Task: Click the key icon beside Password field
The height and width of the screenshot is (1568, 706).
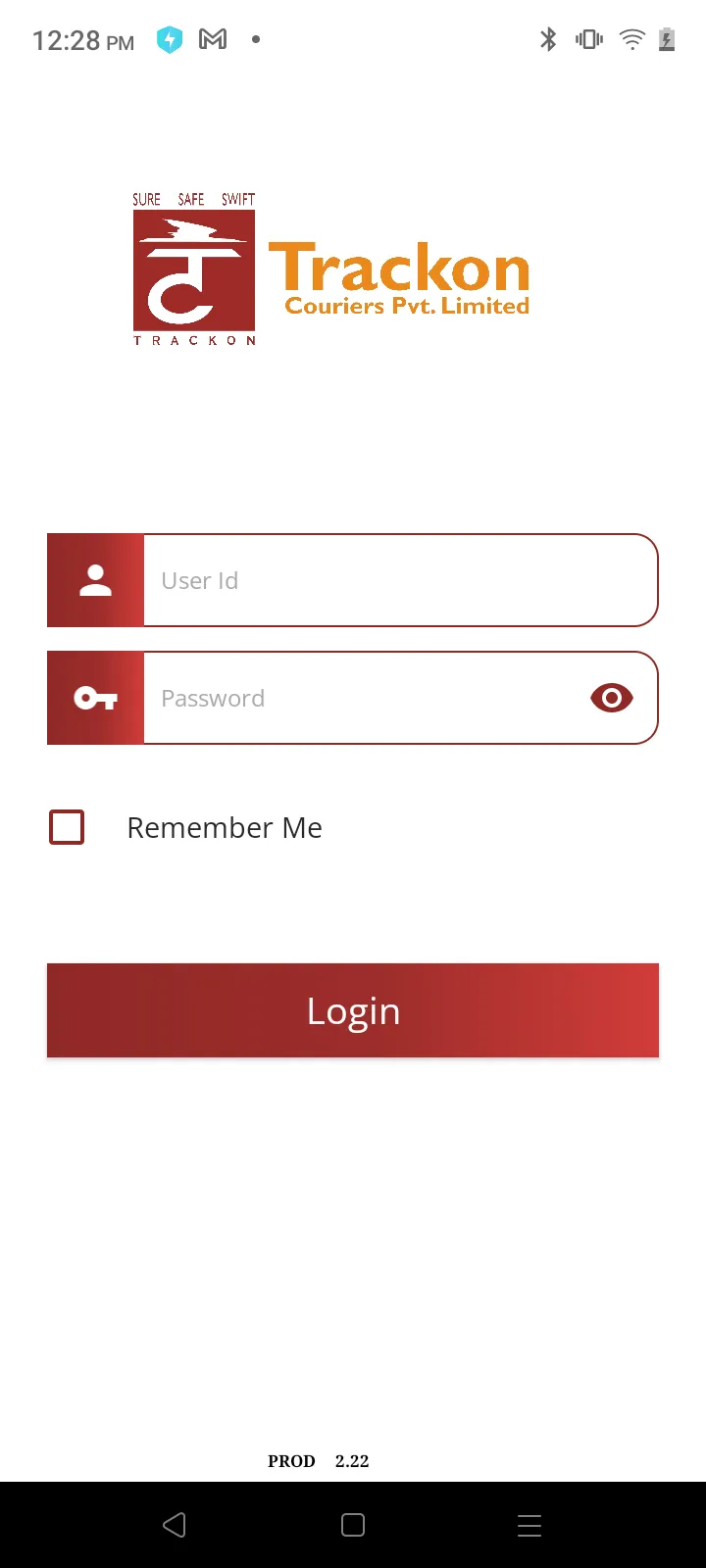Action: [95, 698]
